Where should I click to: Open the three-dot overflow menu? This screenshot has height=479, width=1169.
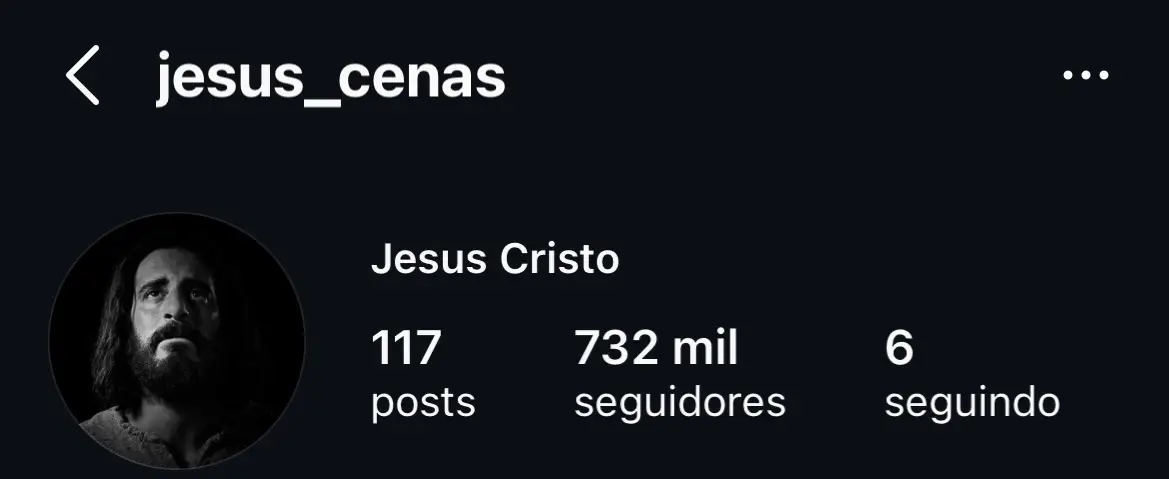(1085, 77)
